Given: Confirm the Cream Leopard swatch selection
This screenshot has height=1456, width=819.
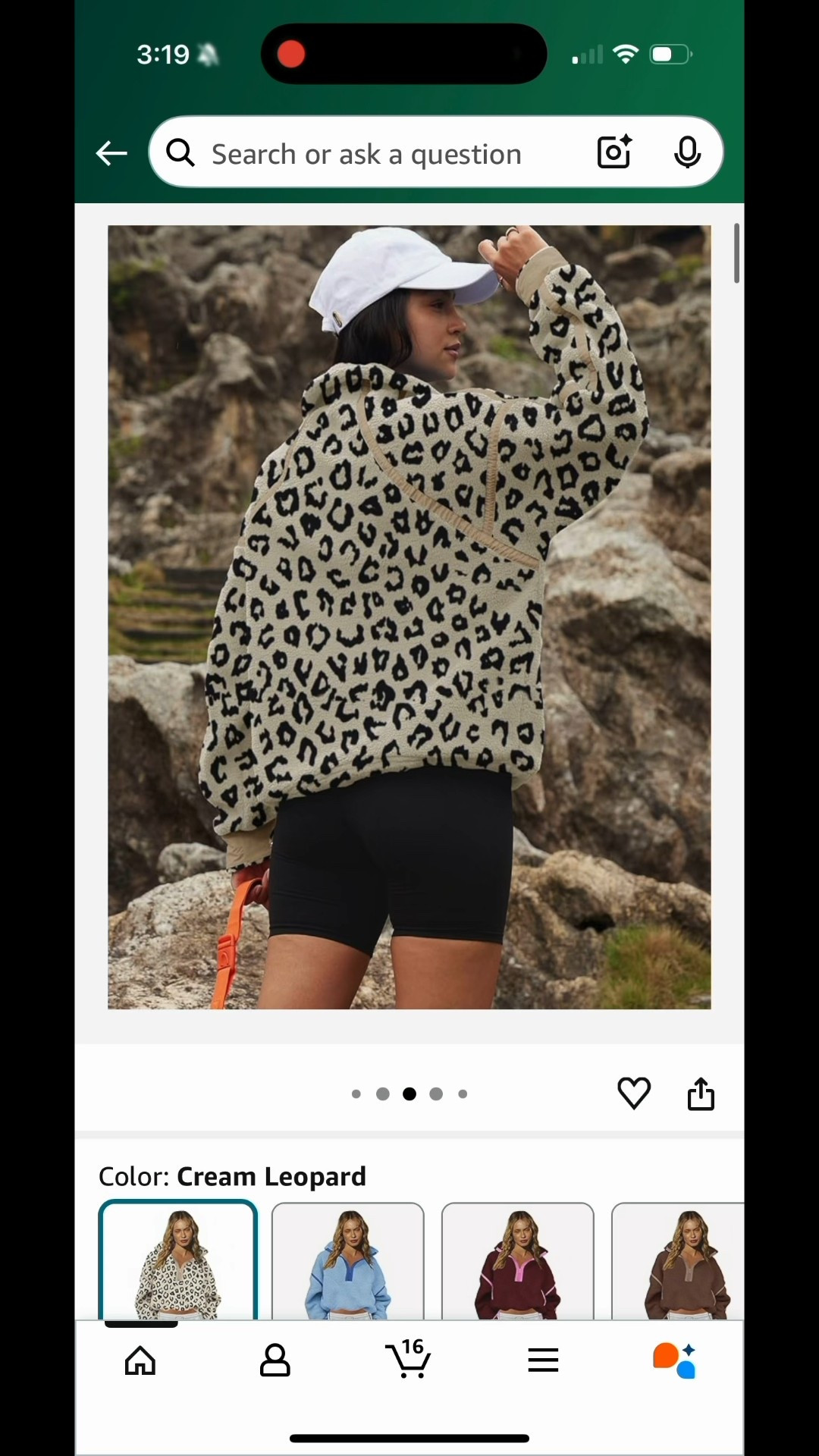Looking at the screenshot, I should [x=177, y=1263].
